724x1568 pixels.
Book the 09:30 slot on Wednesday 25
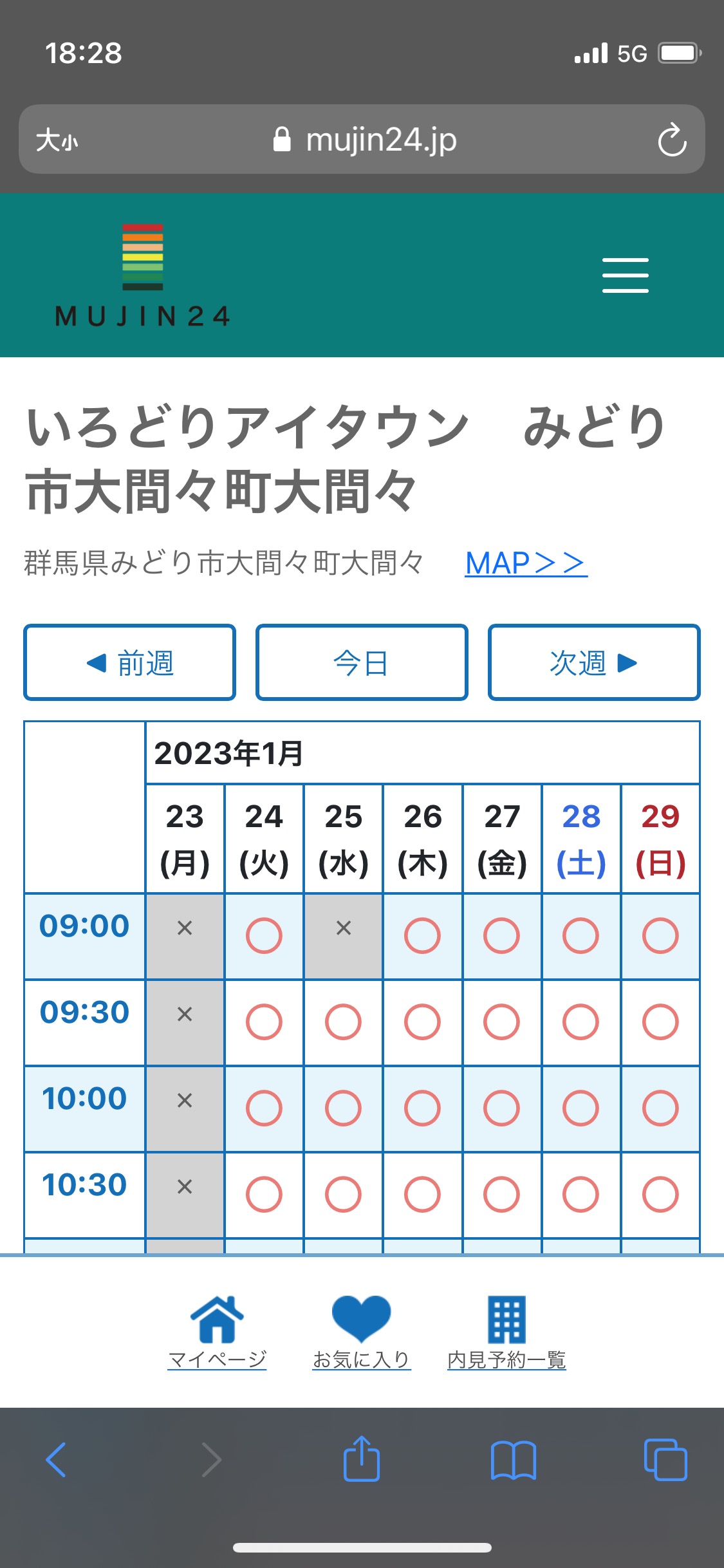point(343,1022)
